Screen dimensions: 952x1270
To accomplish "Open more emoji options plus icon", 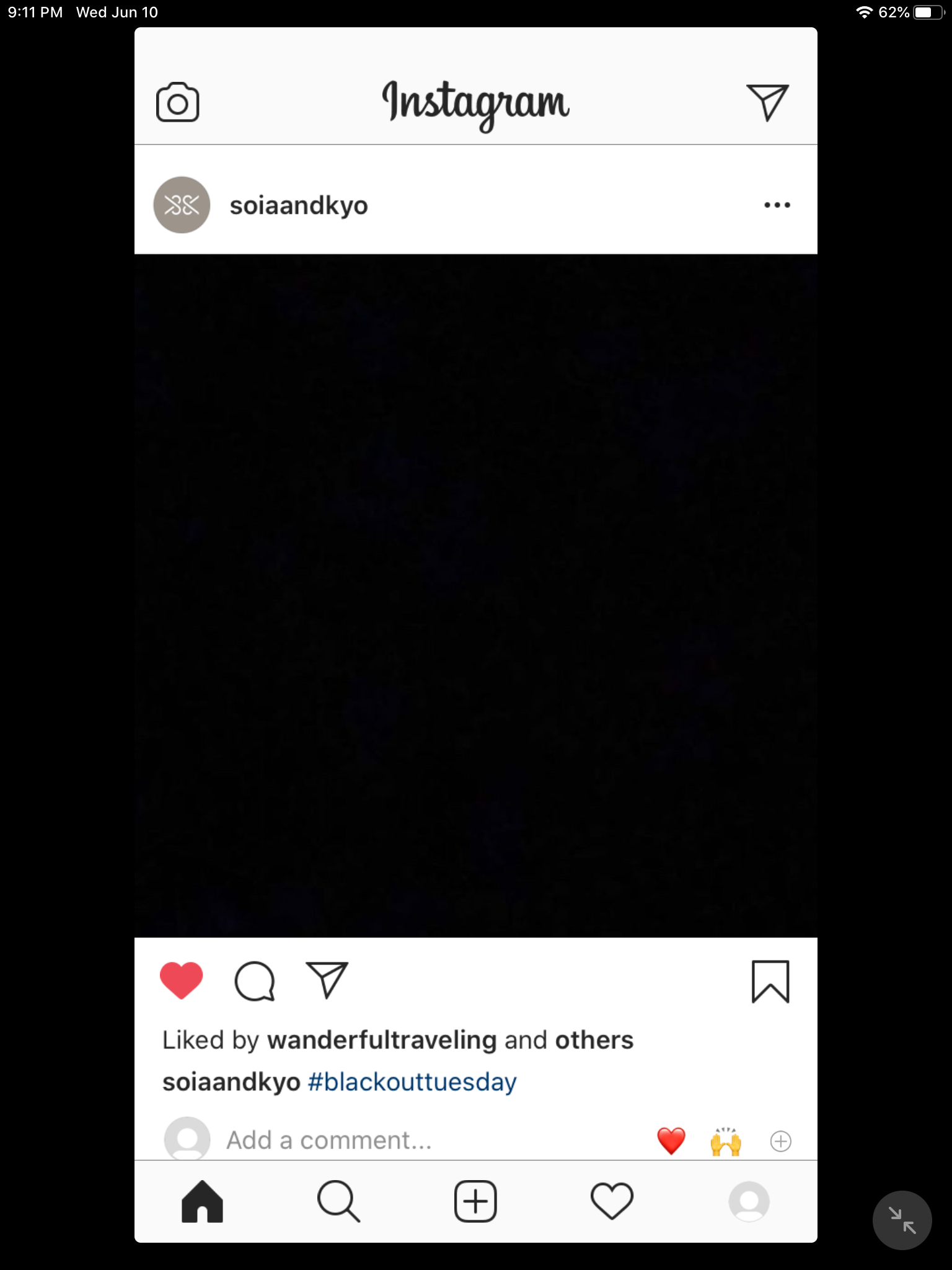I will click(x=780, y=1141).
